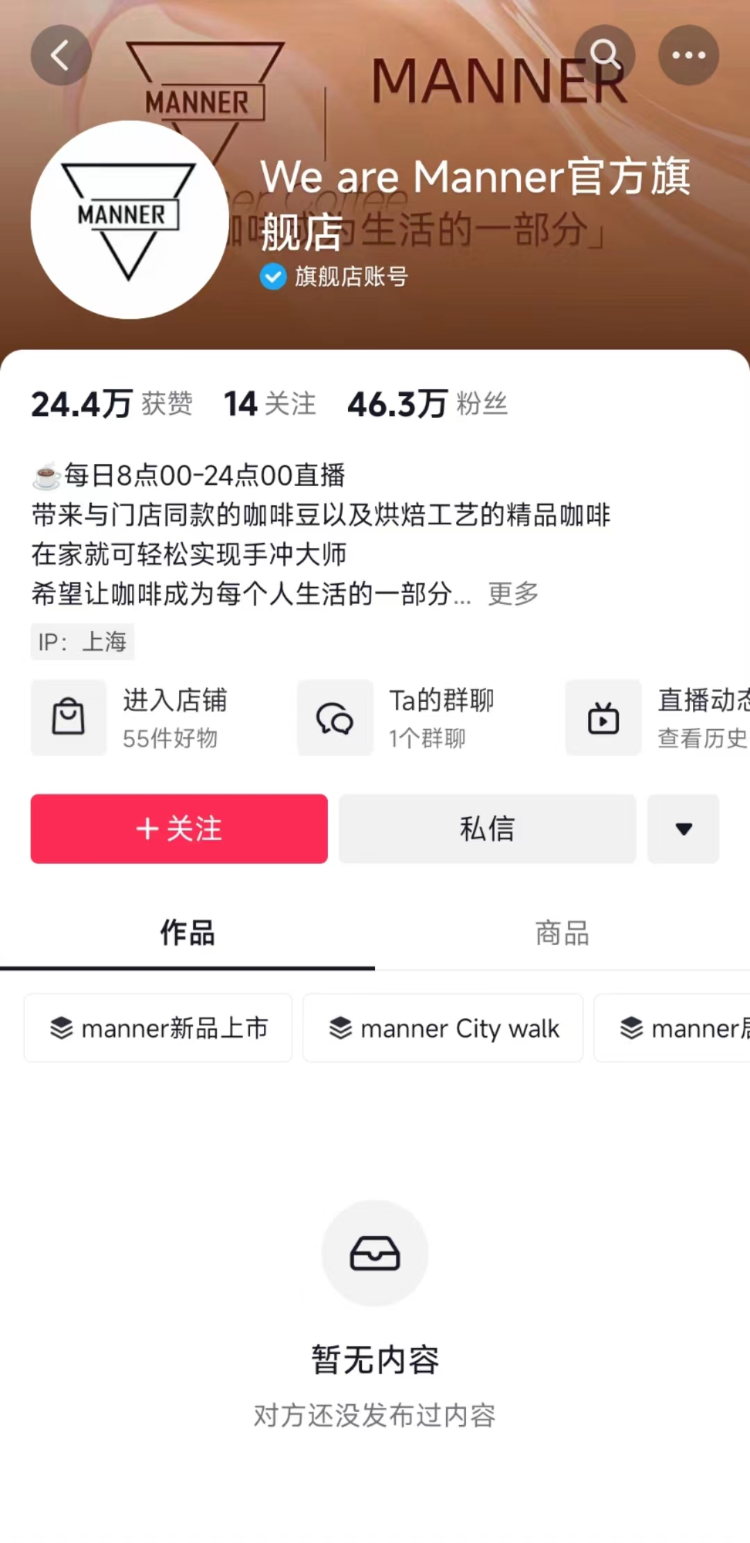Select the manner新品上市 collection chip
Screen dimensions: 750x1543
point(158,1028)
